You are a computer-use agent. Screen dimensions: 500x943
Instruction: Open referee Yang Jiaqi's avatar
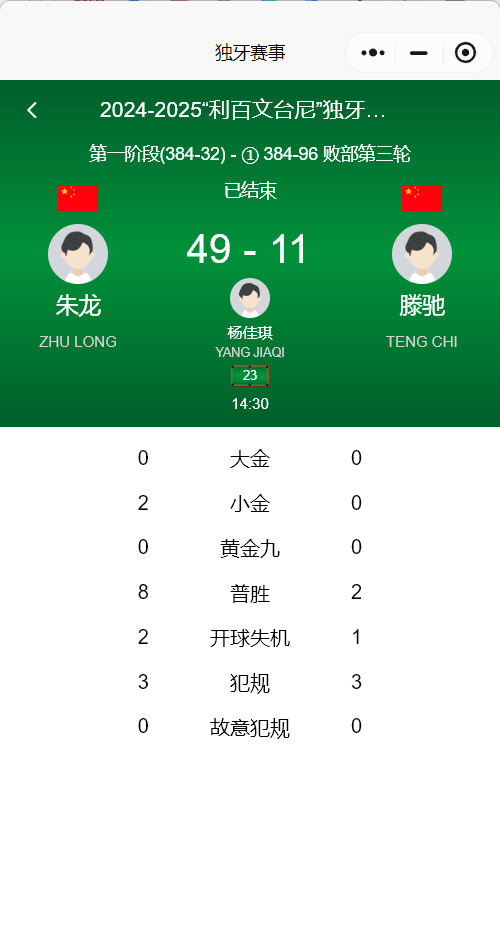pos(250,298)
